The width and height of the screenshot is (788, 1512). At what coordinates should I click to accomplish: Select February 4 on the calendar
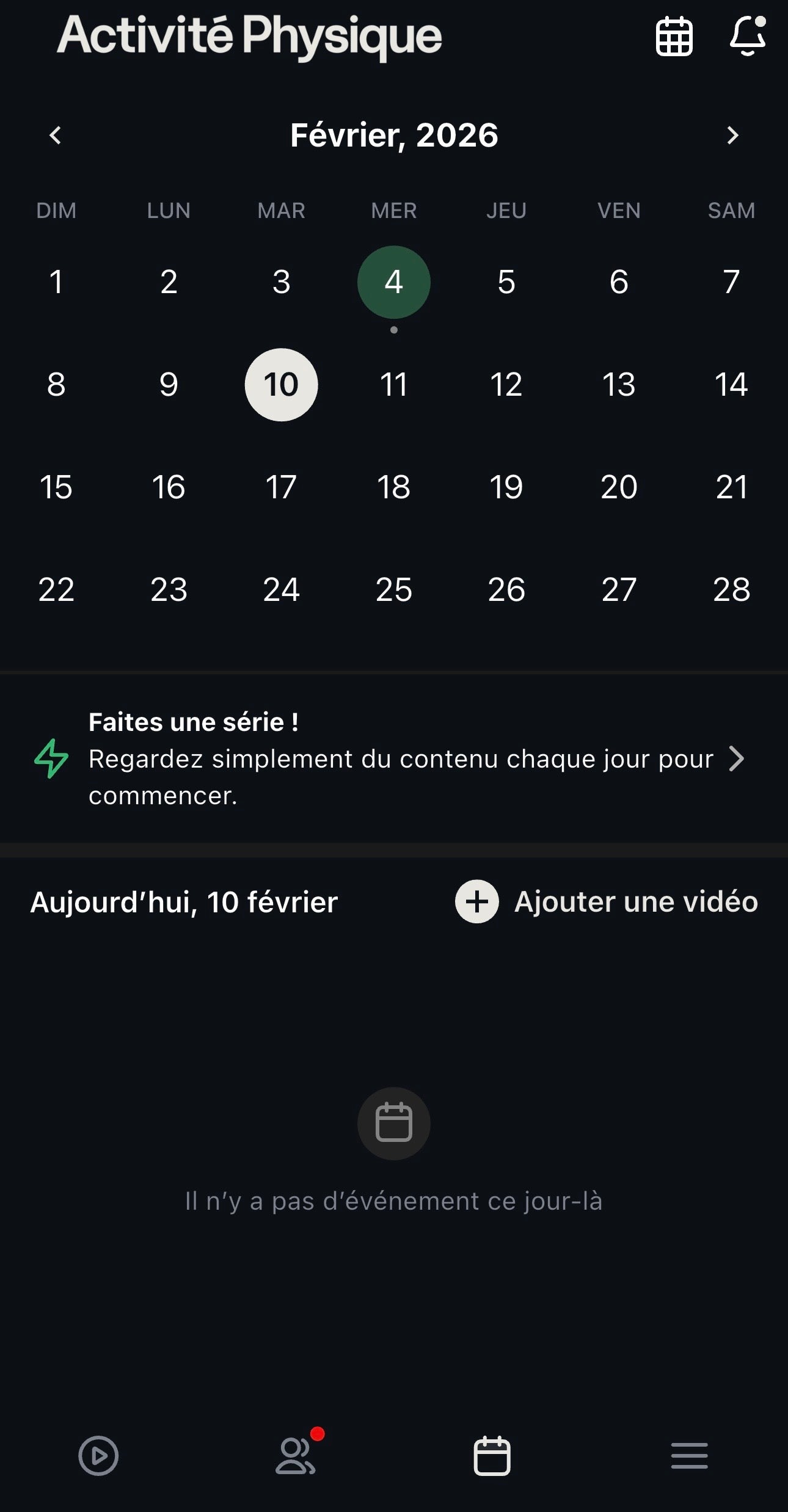coord(394,282)
